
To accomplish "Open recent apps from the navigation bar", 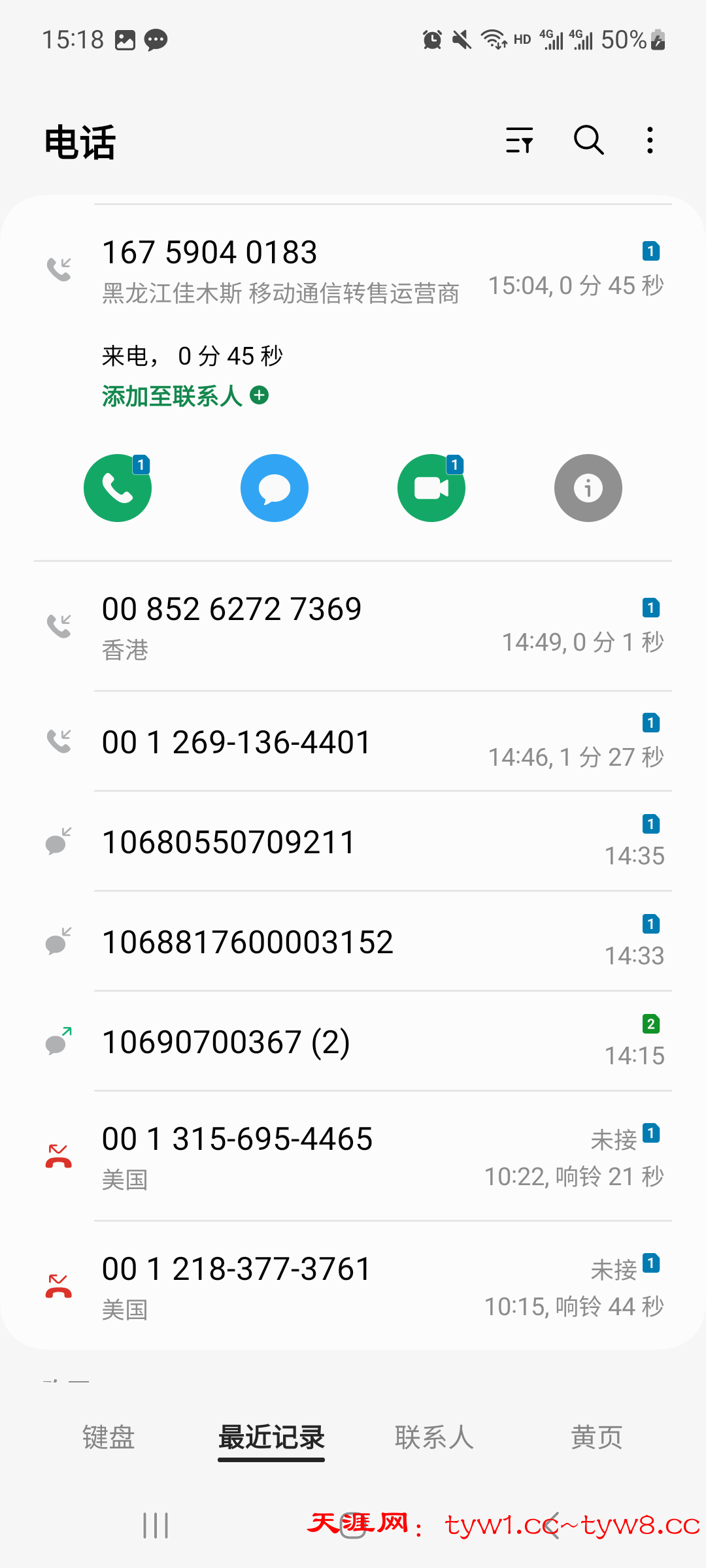I will click(x=156, y=1526).
